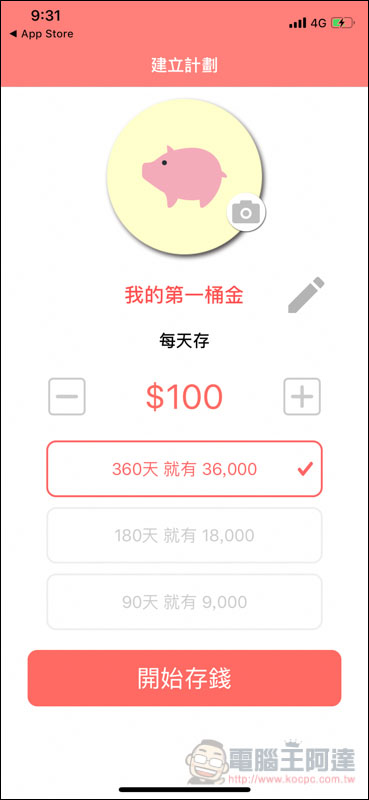Return to App Store via back link
This screenshot has width=369, height=800.
pyautogui.click(x=41, y=34)
